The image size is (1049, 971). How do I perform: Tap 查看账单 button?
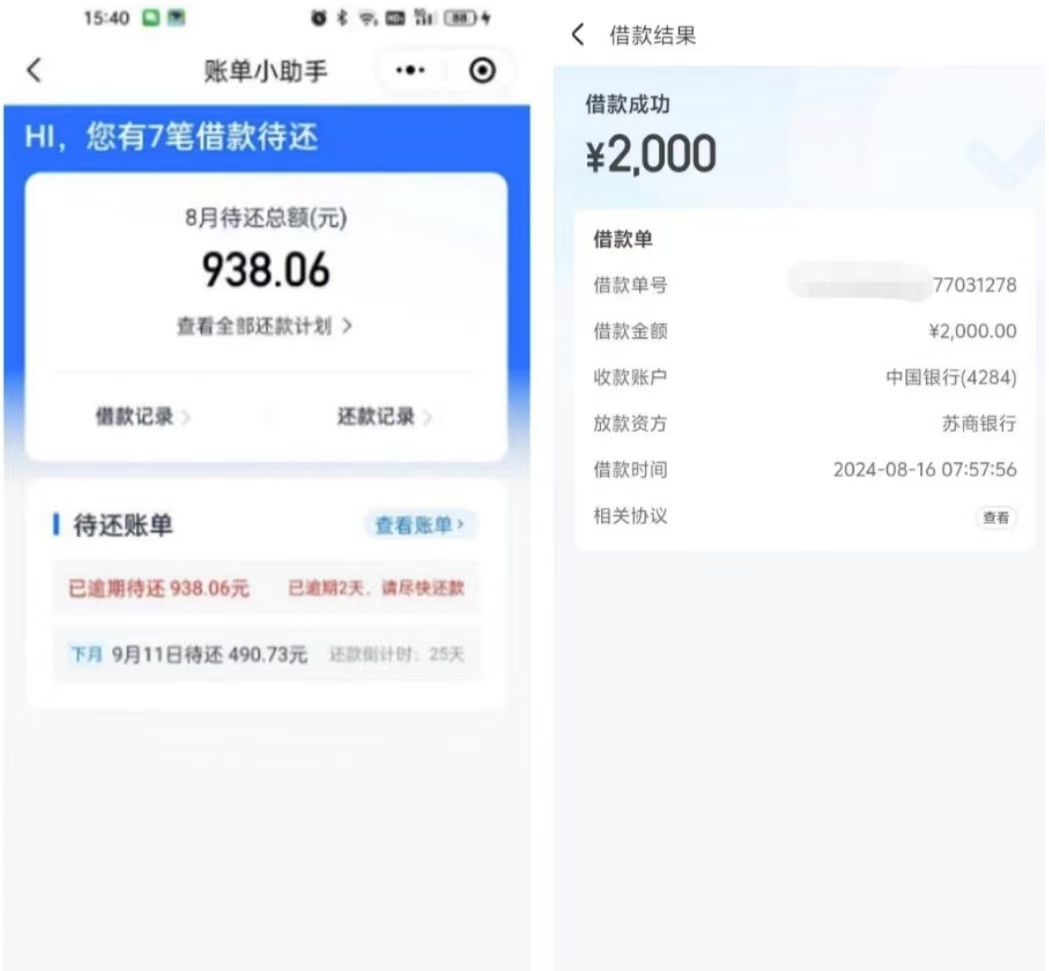tap(419, 525)
